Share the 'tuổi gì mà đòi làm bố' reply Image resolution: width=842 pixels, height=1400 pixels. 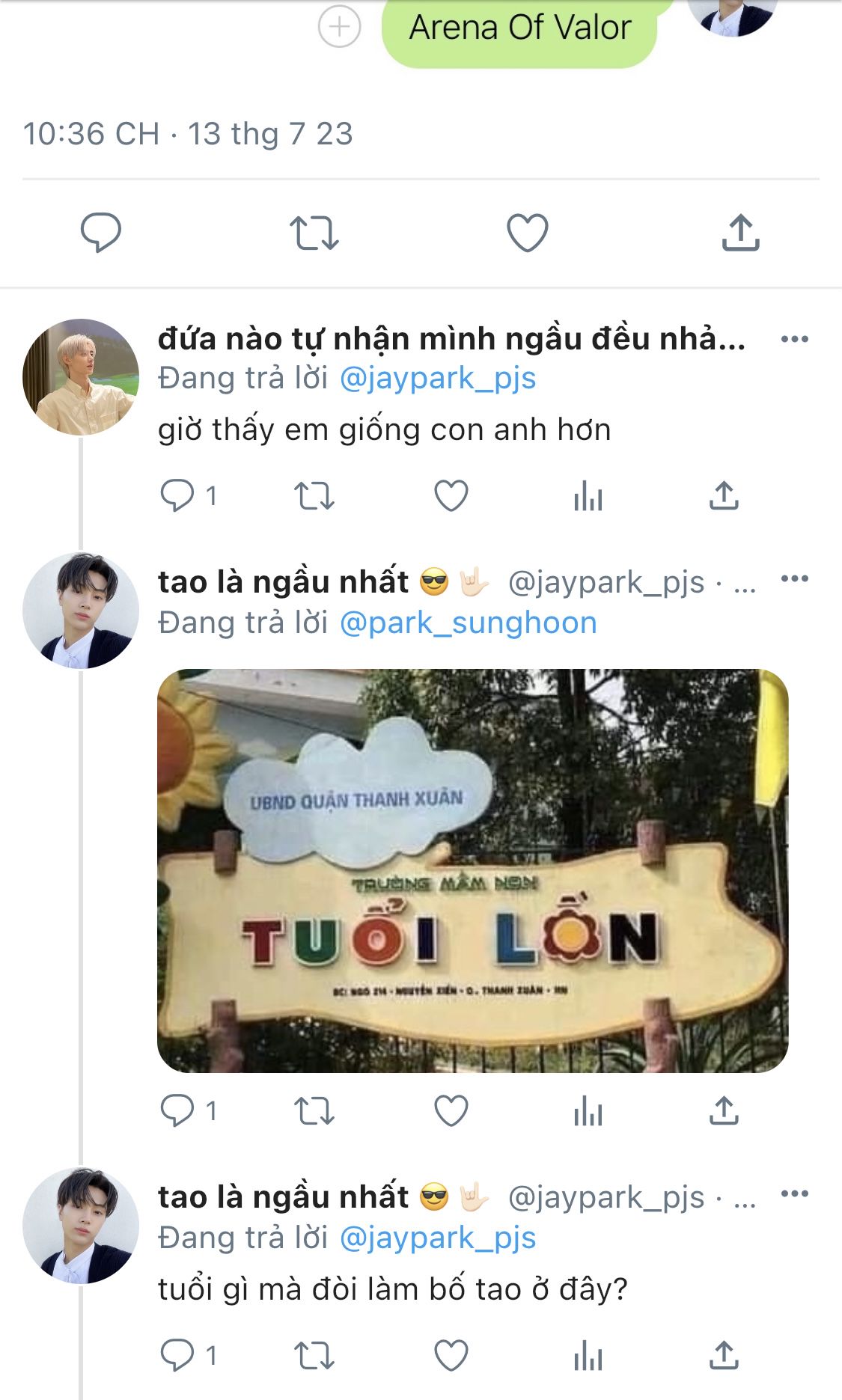pos(724,1355)
